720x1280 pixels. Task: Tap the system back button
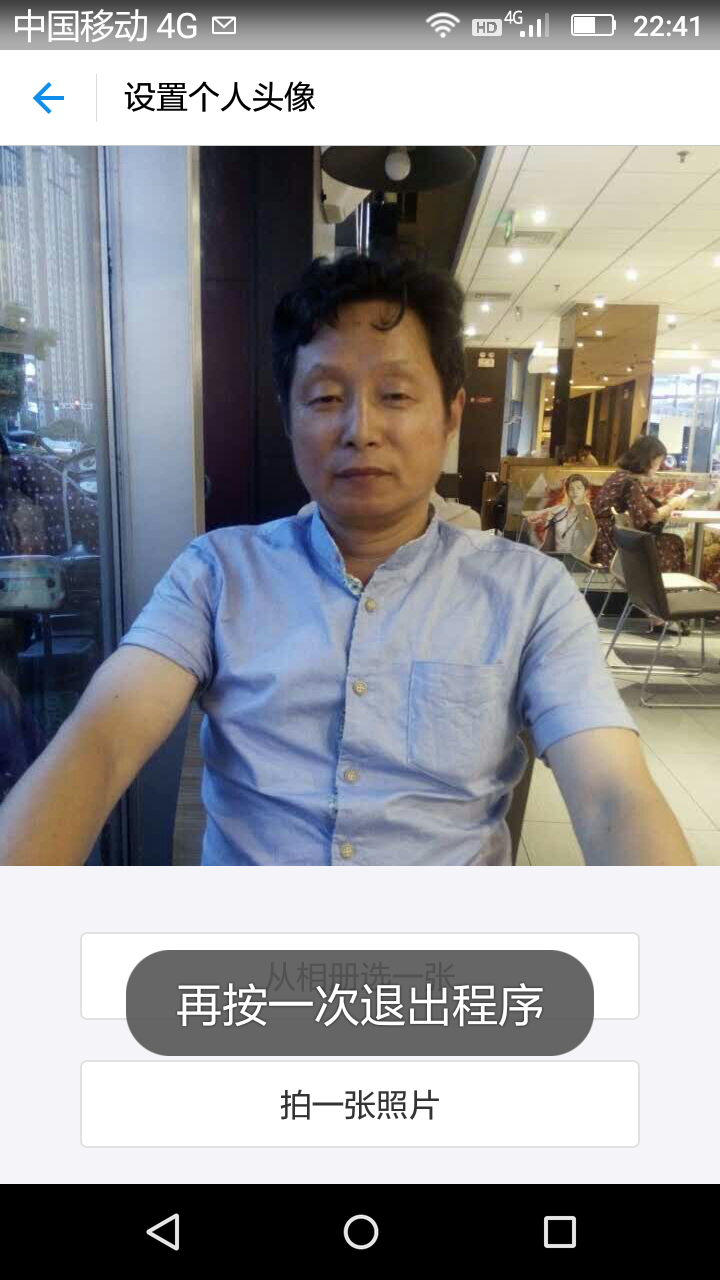point(163,1232)
